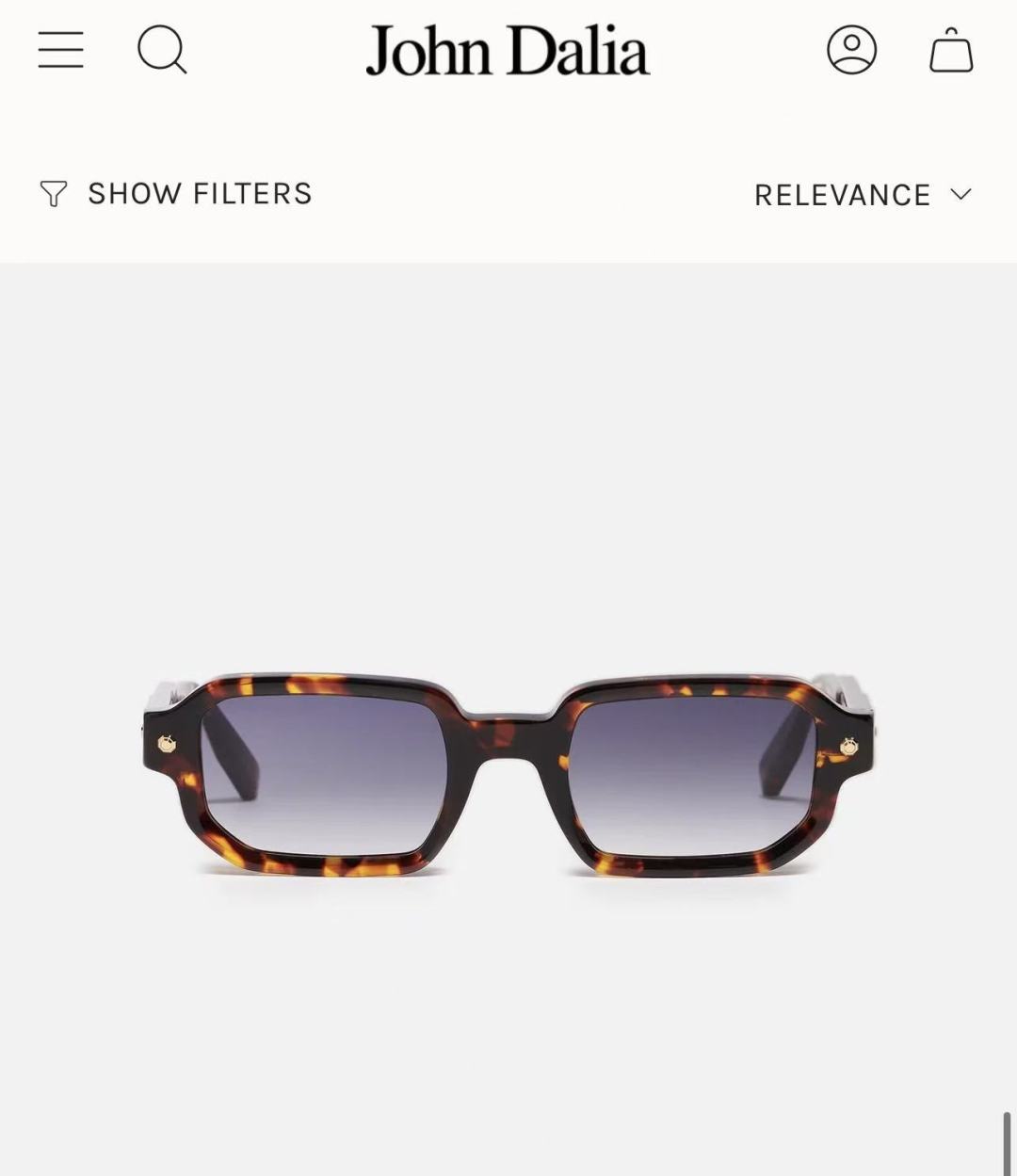Image resolution: width=1017 pixels, height=1176 pixels.
Task: View the shopping bag
Action: coord(951,50)
